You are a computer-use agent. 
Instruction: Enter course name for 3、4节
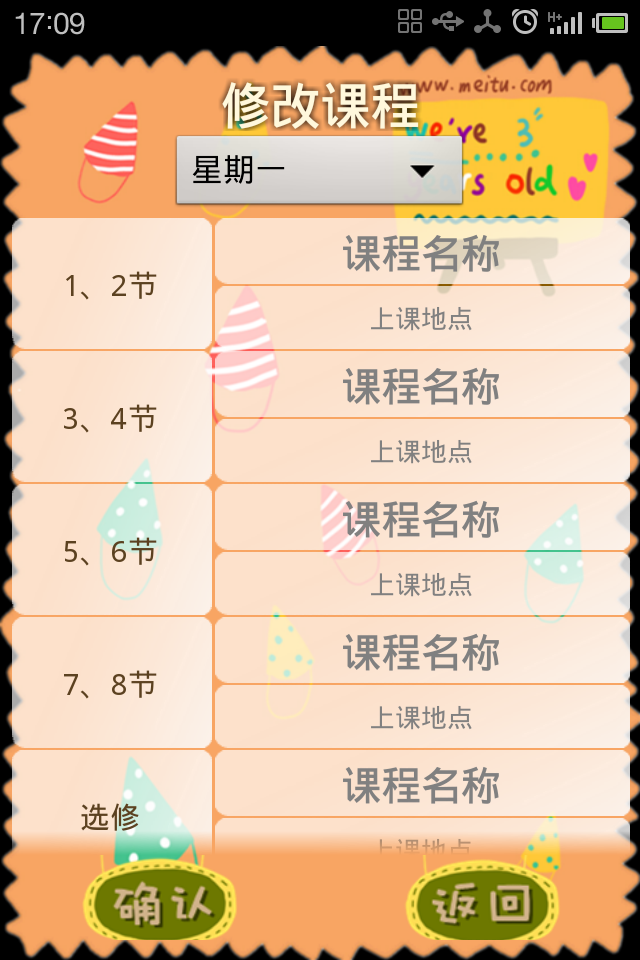(421, 386)
